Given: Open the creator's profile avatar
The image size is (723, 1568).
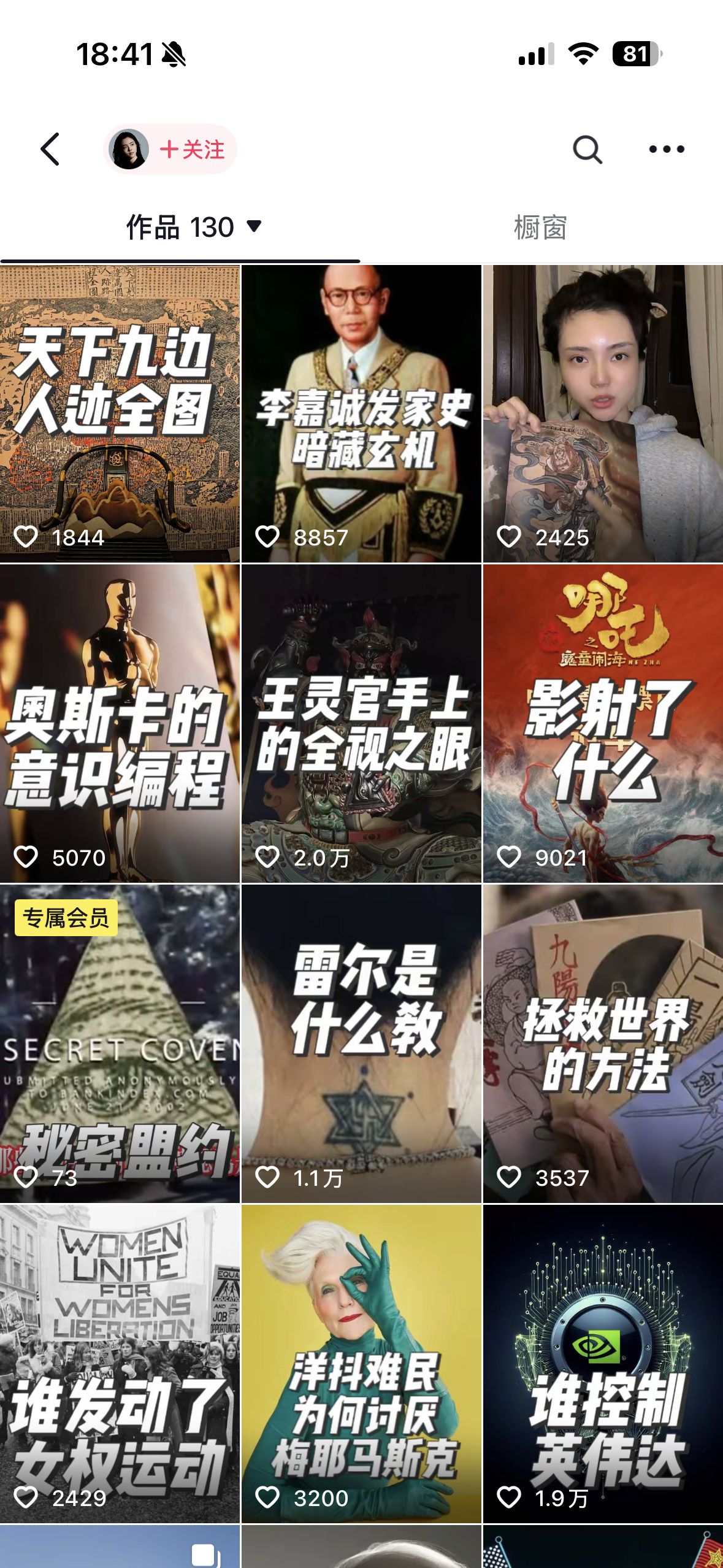Looking at the screenshot, I should (x=129, y=149).
